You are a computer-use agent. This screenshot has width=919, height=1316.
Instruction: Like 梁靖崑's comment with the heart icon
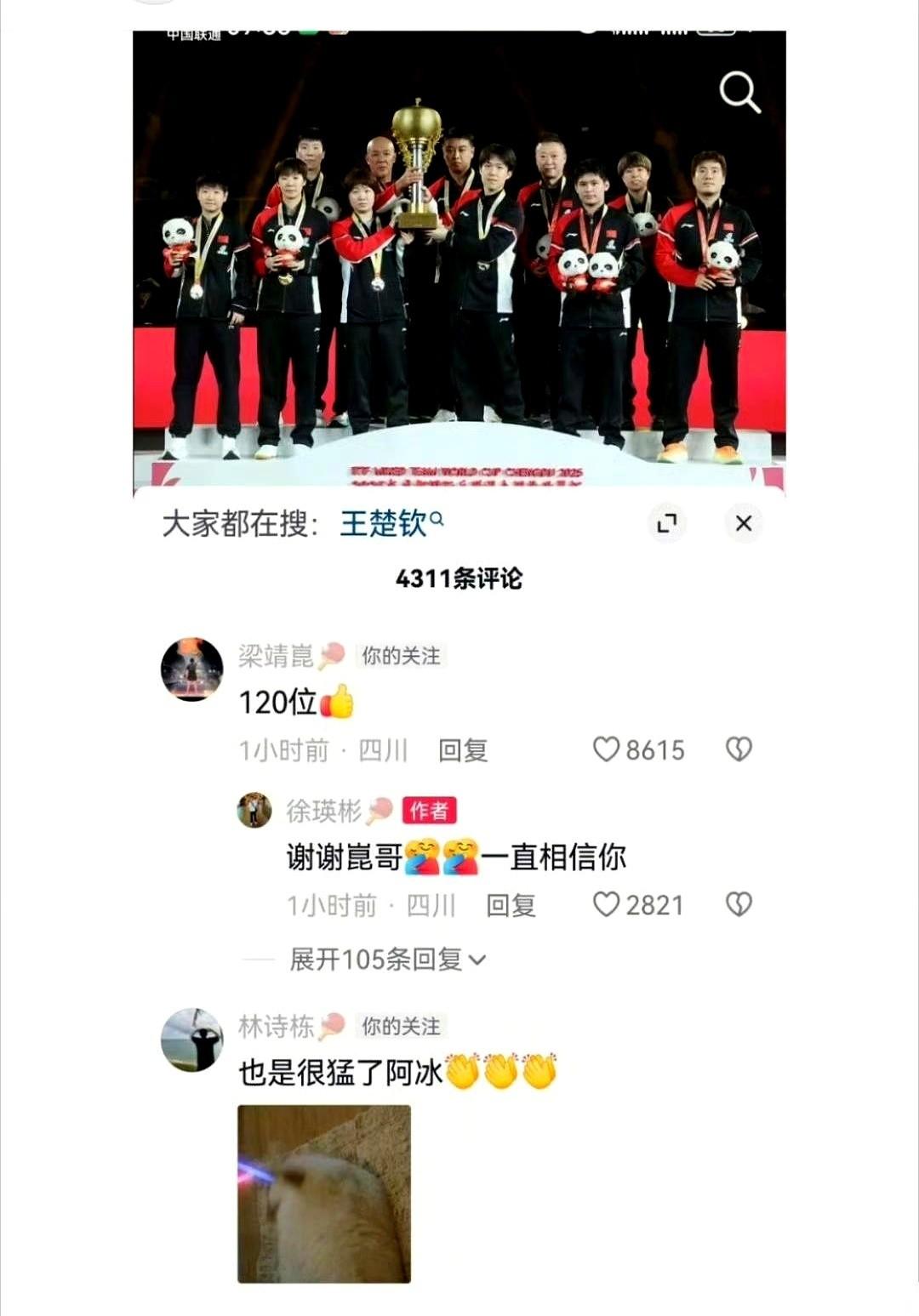coord(608,748)
